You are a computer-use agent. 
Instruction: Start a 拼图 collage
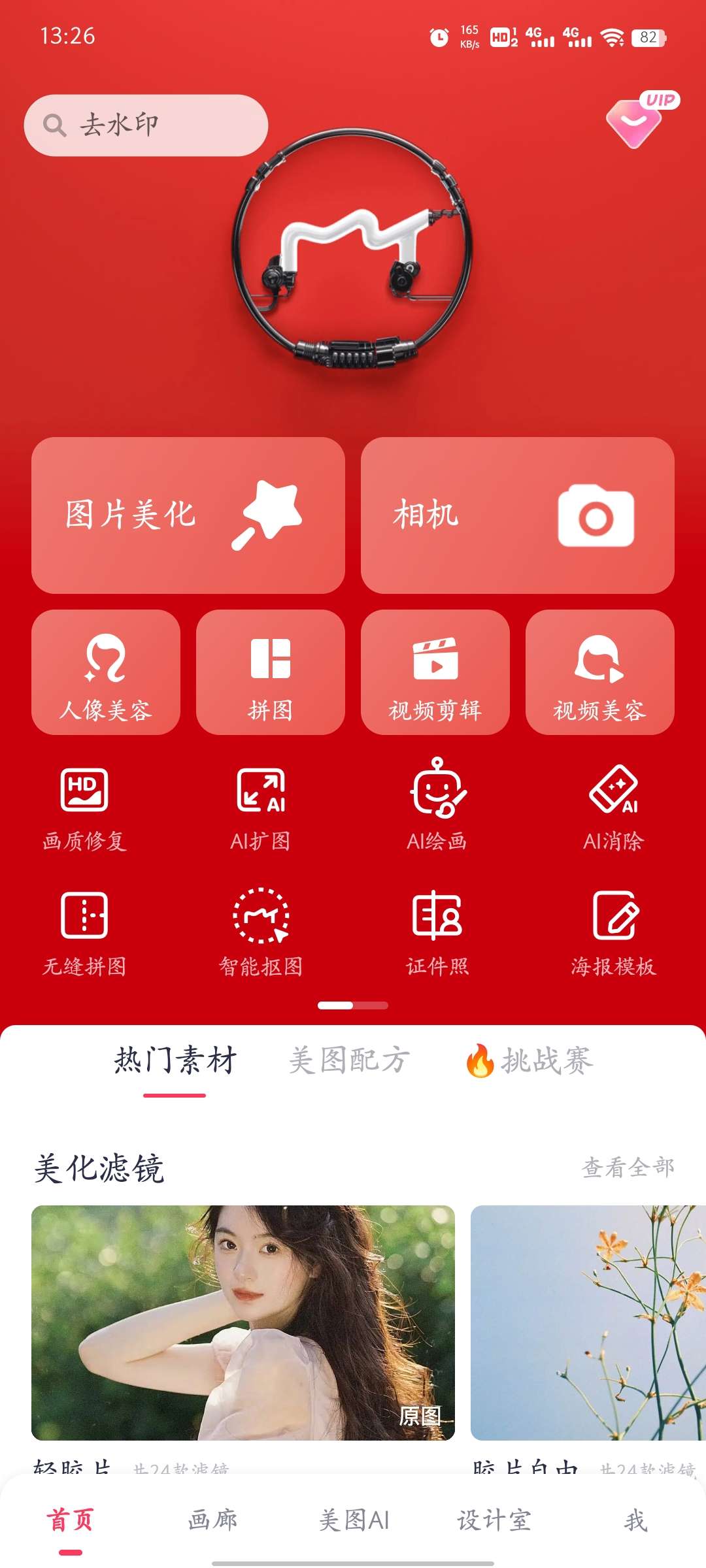pos(270,672)
